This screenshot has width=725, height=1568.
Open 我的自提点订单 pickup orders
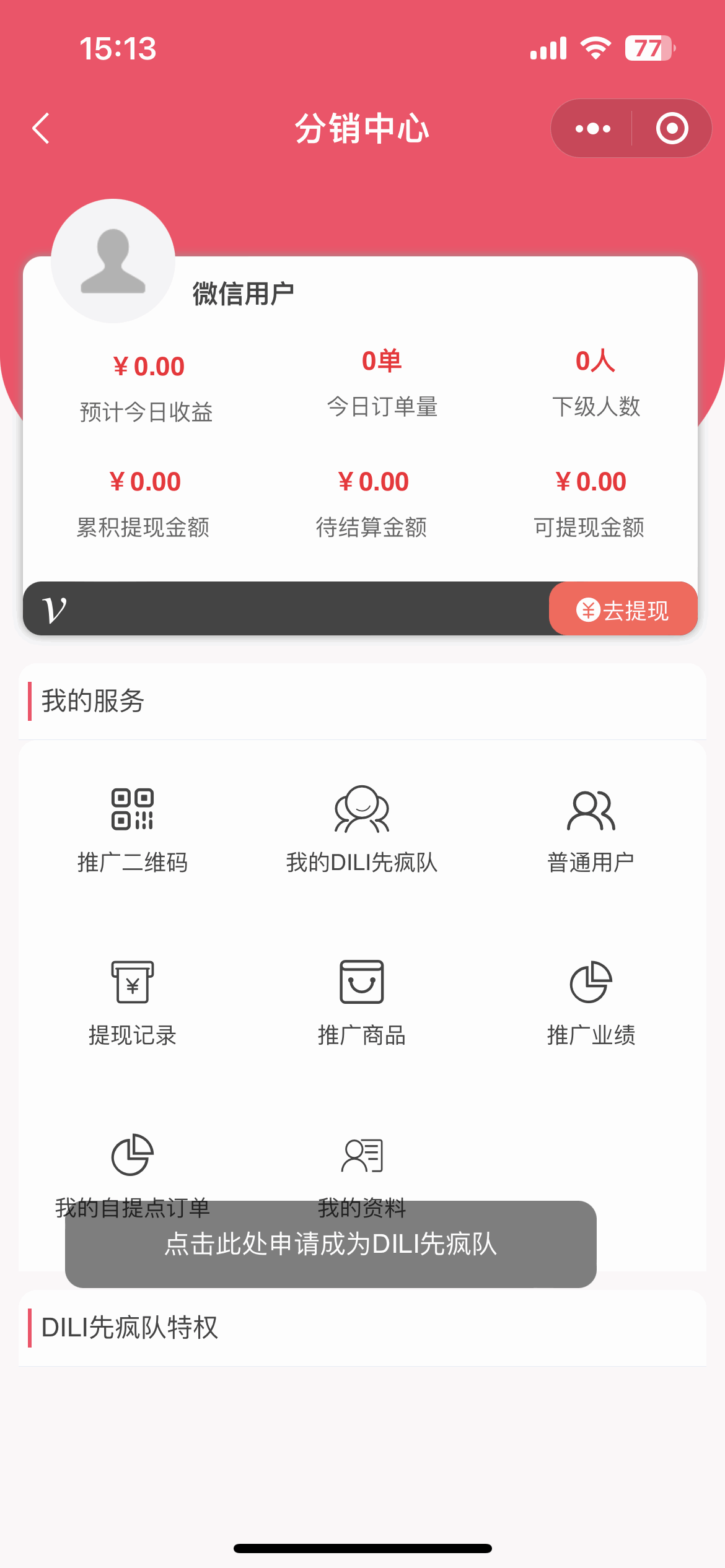click(x=133, y=1175)
